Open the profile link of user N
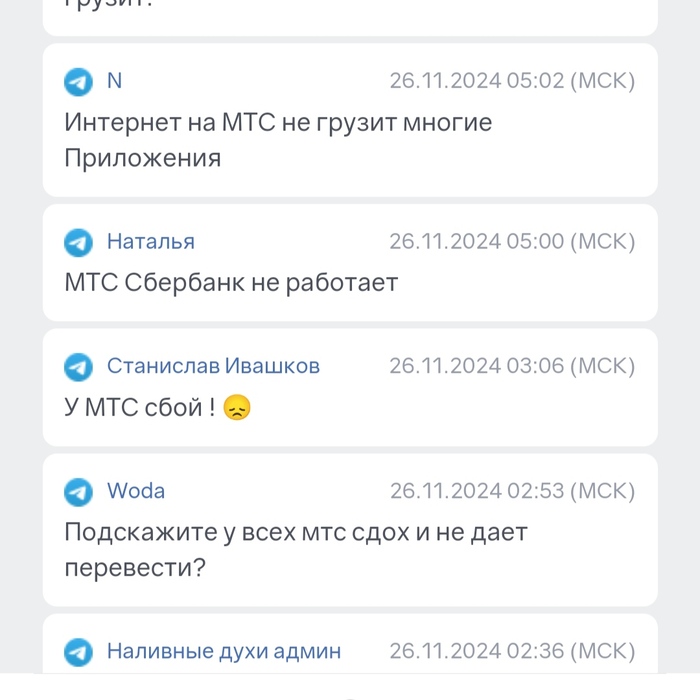The width and height of the screenshot is (700, 700). [x=114, y=81]
